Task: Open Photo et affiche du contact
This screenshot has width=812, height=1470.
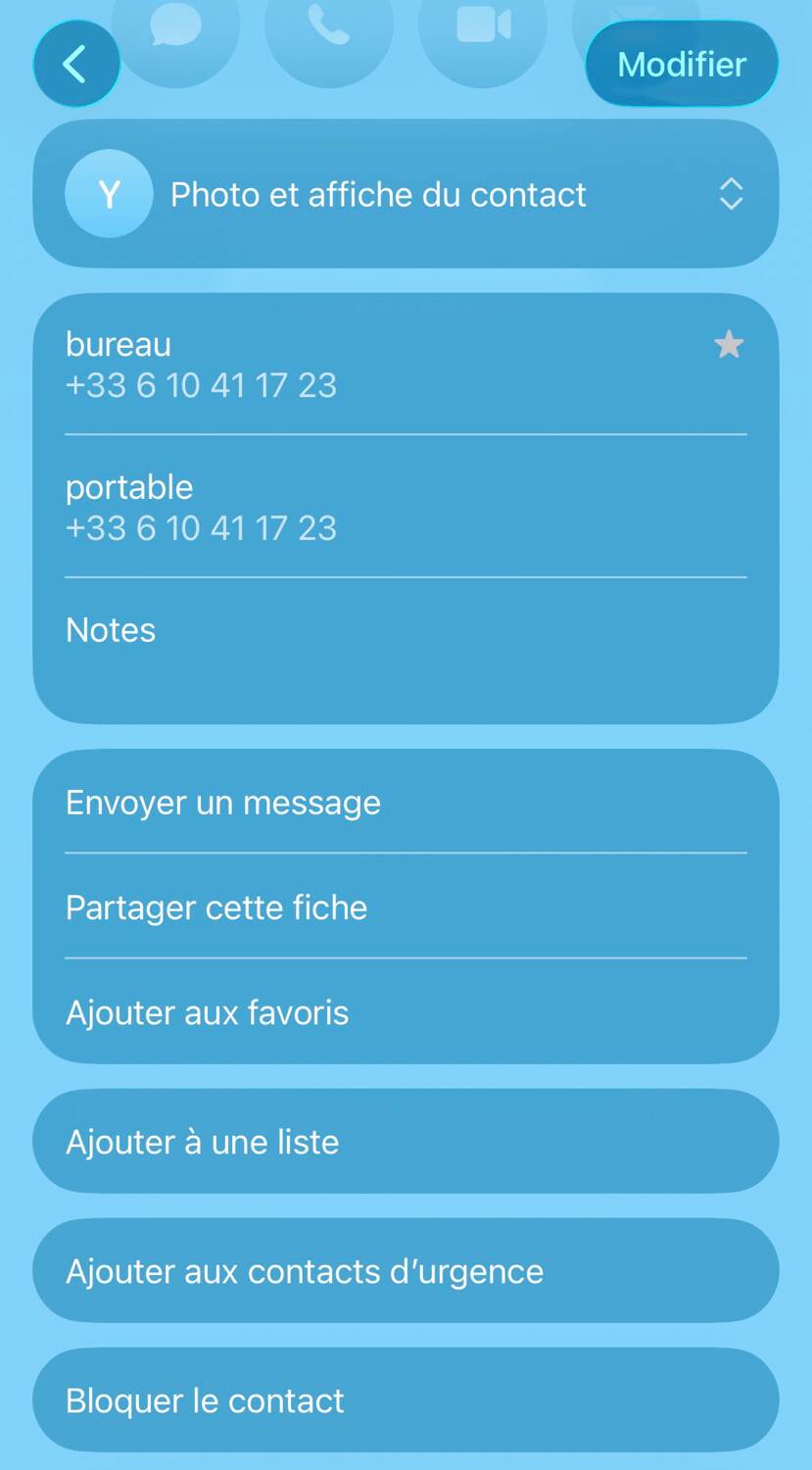Action: tap(406, 194)
